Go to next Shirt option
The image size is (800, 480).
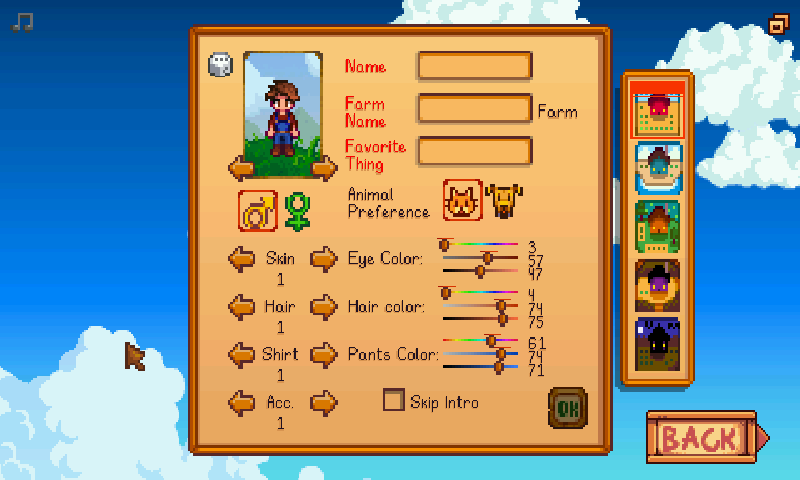[x=324, y=354]
